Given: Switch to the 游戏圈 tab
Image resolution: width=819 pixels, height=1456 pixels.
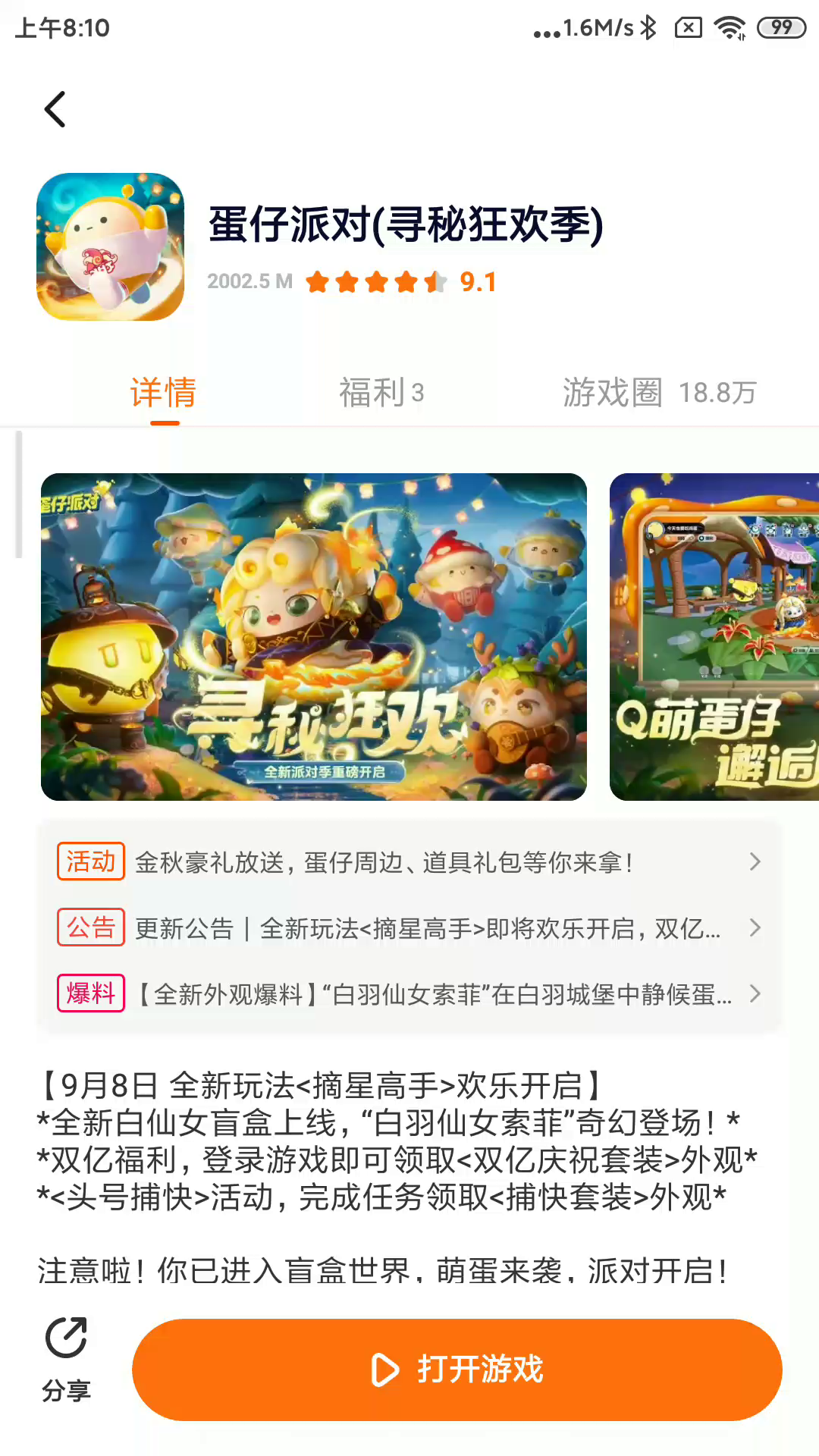Looking at the screenshot, I should (658, 393).
